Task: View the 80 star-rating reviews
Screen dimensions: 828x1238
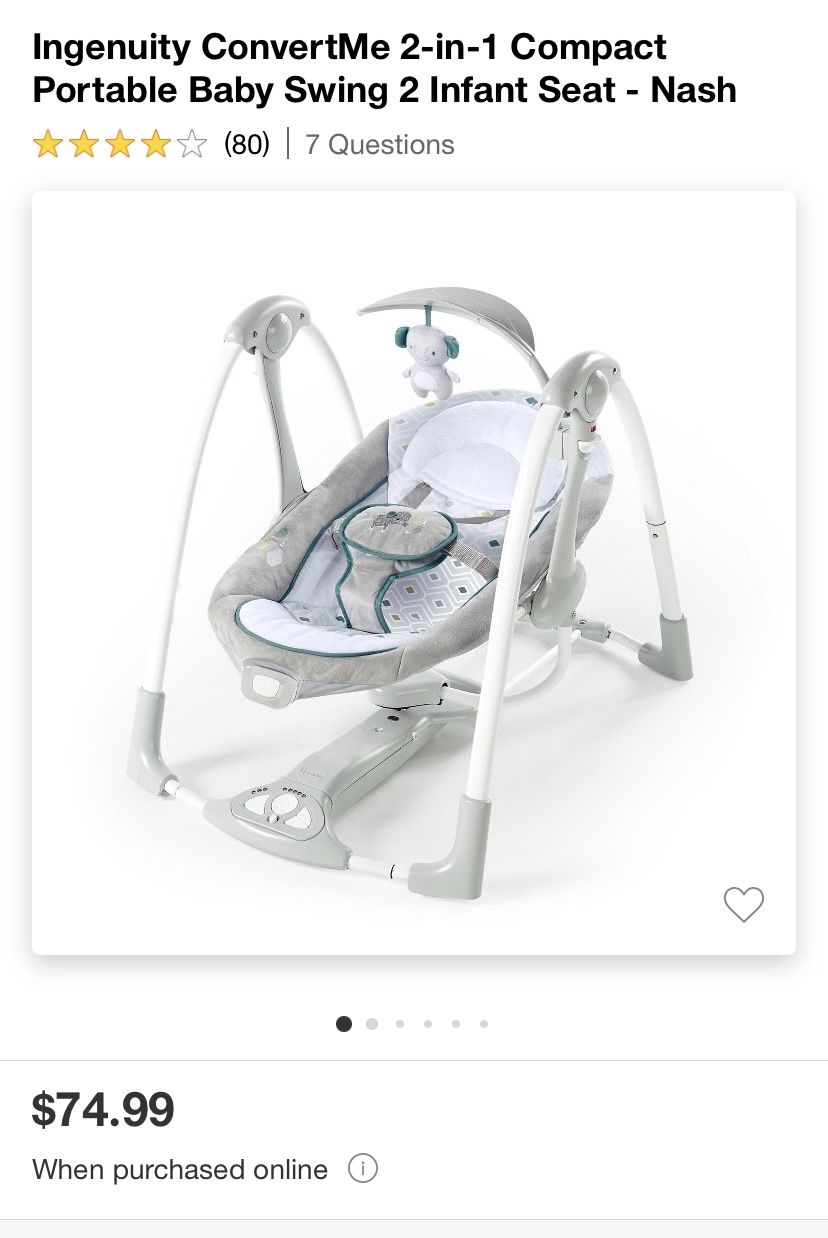Action: pos(150,145)
